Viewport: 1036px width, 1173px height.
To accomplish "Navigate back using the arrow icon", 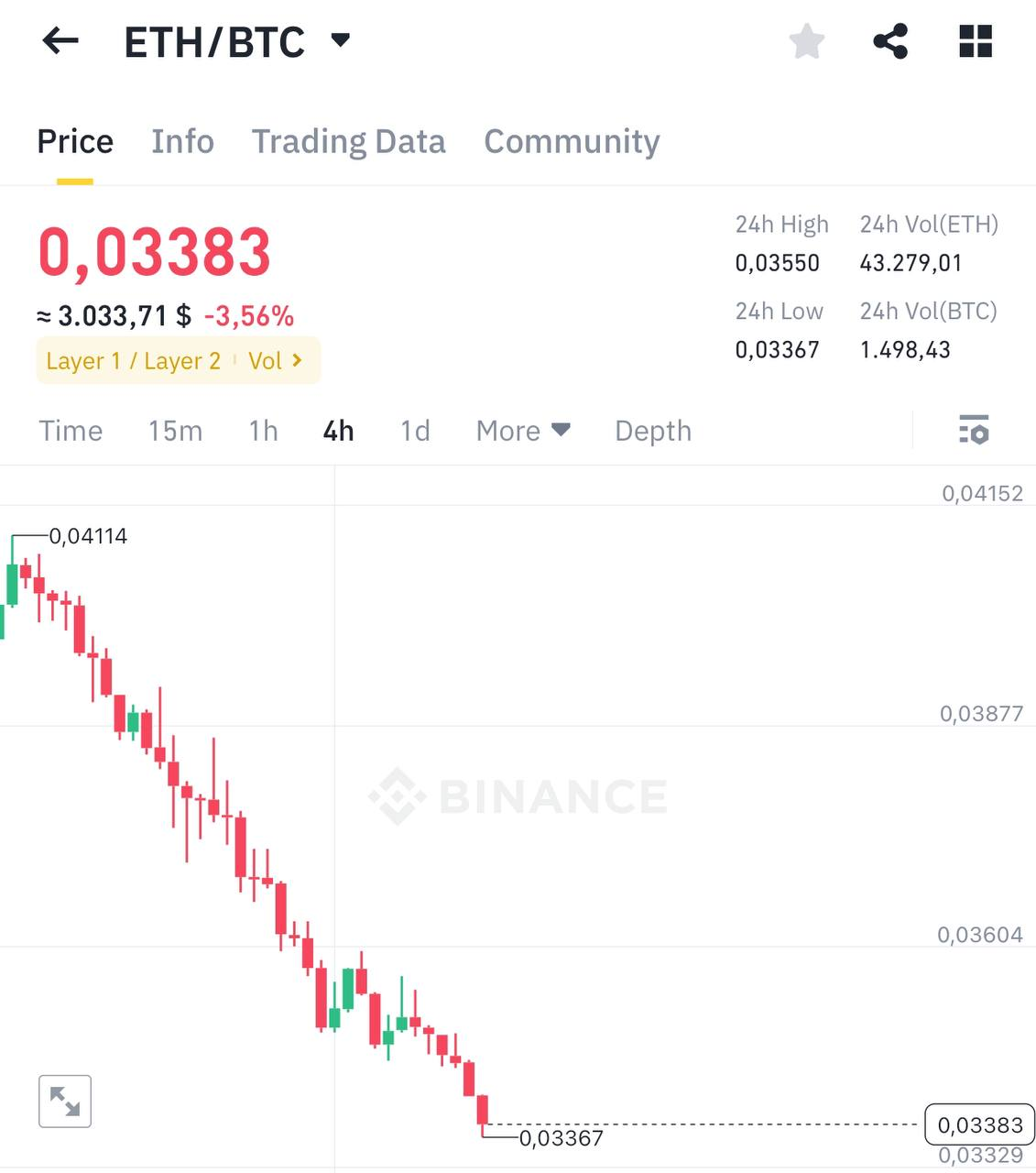I will coord(60,41).
